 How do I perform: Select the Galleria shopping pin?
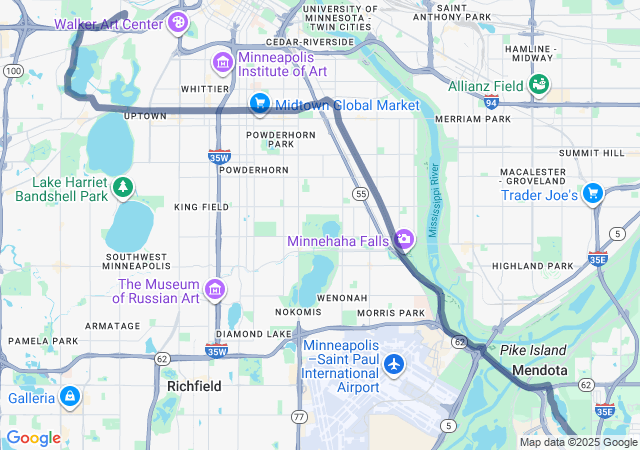69,398
